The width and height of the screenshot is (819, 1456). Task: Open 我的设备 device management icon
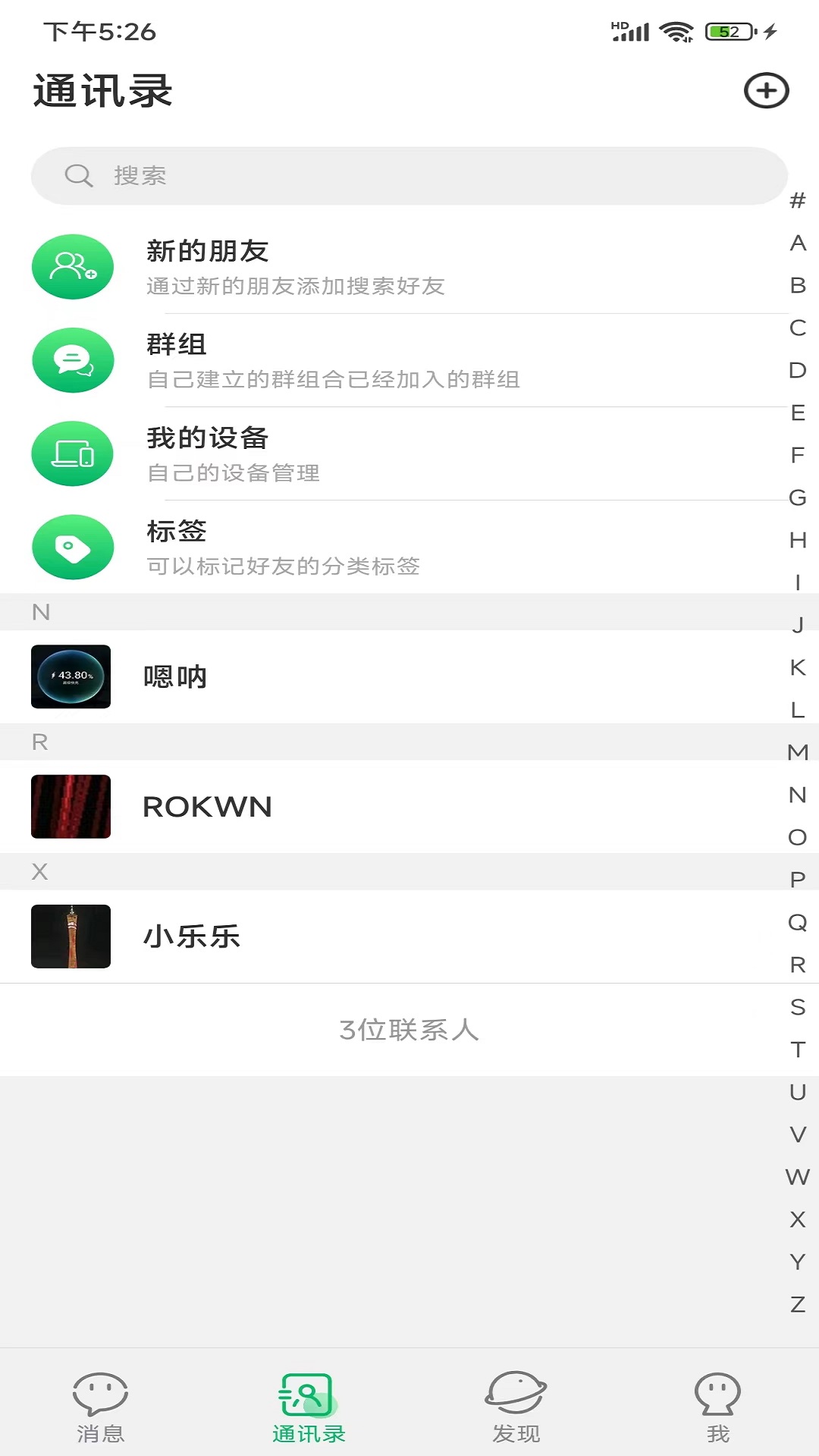pyautogui.click(x=72, y=453)
